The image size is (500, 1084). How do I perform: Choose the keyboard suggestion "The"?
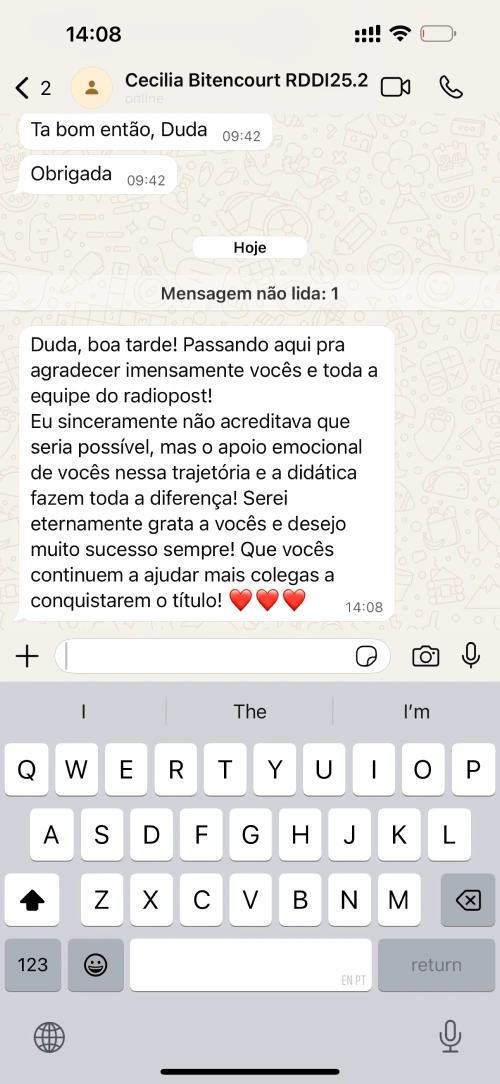[250, 711]
